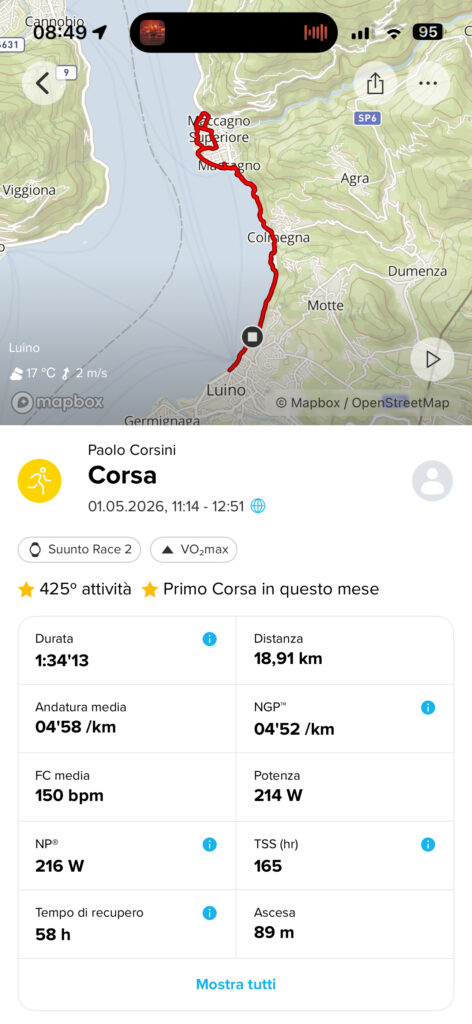The height and width of the screenshot is (1024, 472).
Task: Show info about Durata
Action: (x=209, y=639)
